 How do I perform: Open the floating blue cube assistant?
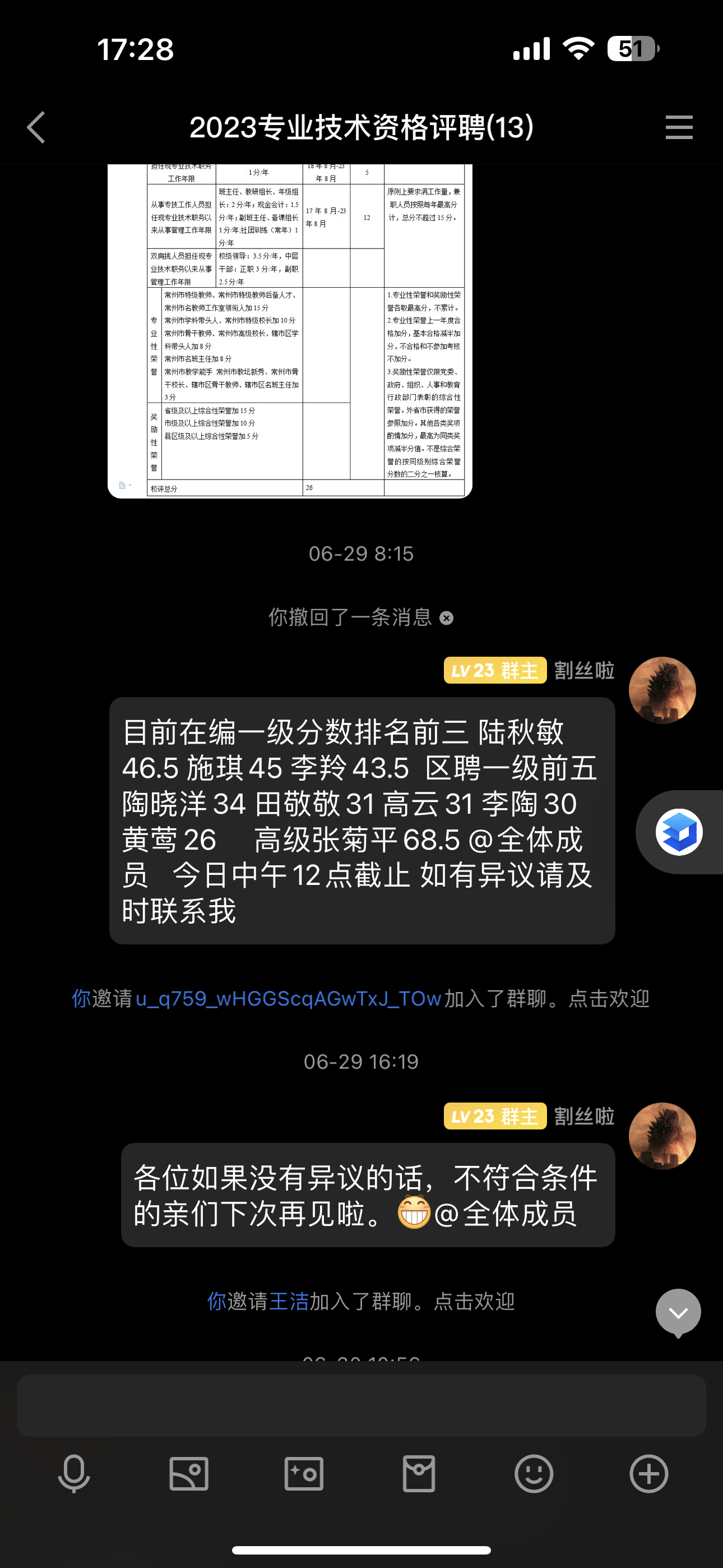coord(679,832)
